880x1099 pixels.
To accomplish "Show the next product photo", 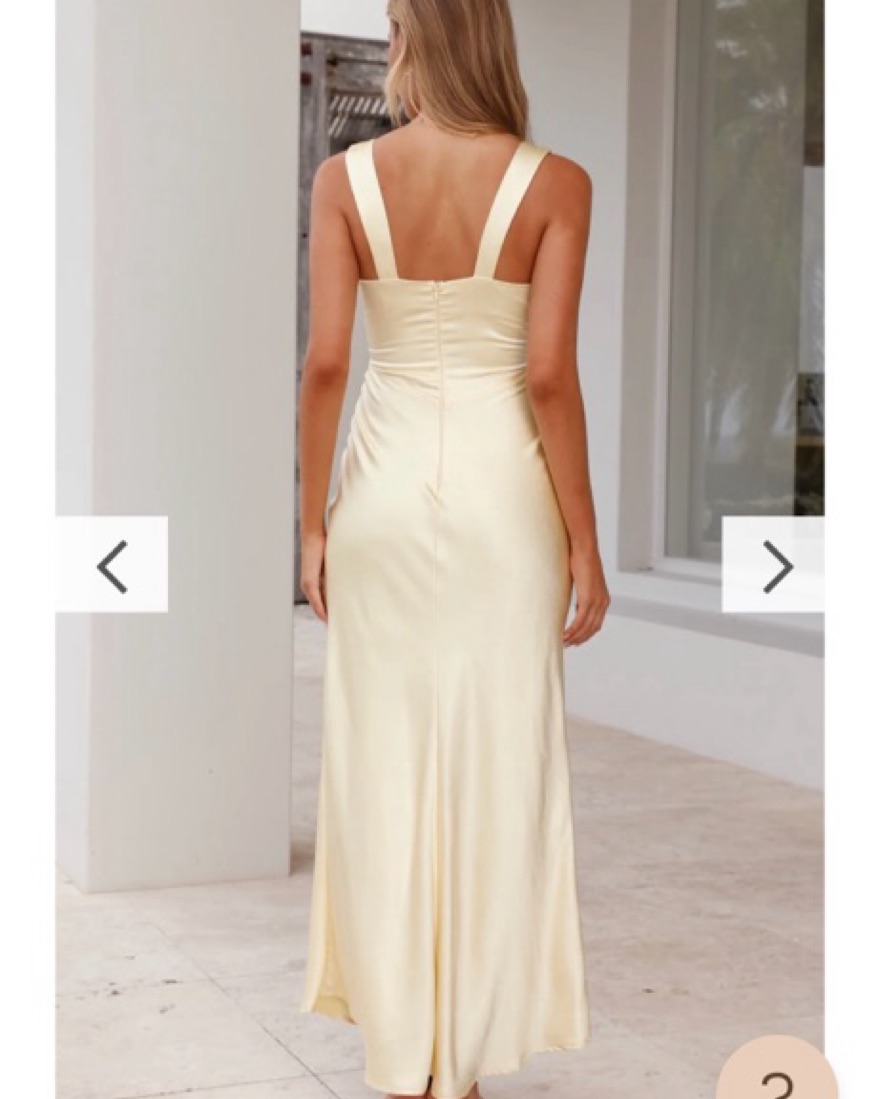I will pyautogui.click(x=773, y=564).
